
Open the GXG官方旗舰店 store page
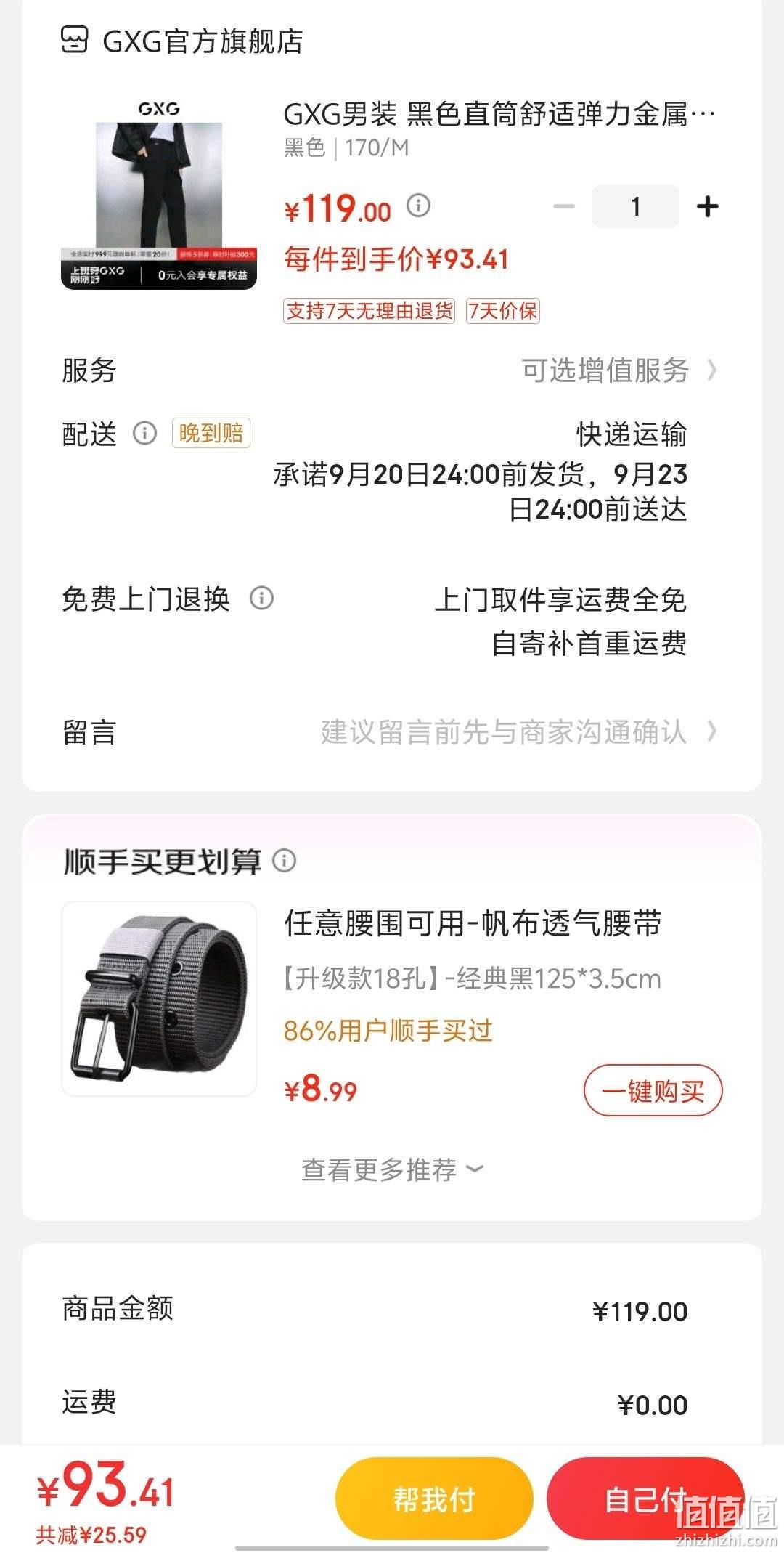pyautogui.click(x=181, y=41)
